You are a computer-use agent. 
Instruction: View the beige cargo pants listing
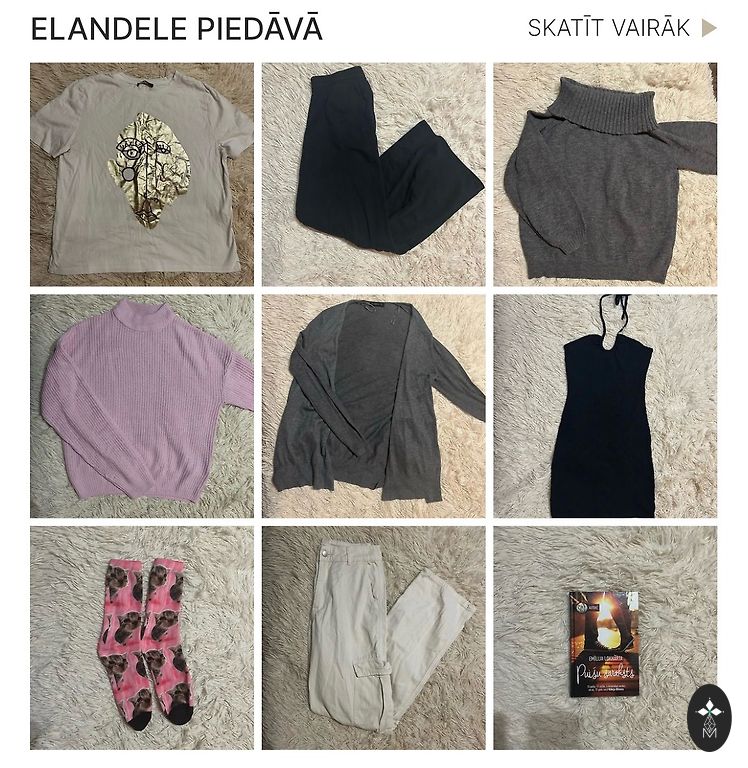pos(373,638)
